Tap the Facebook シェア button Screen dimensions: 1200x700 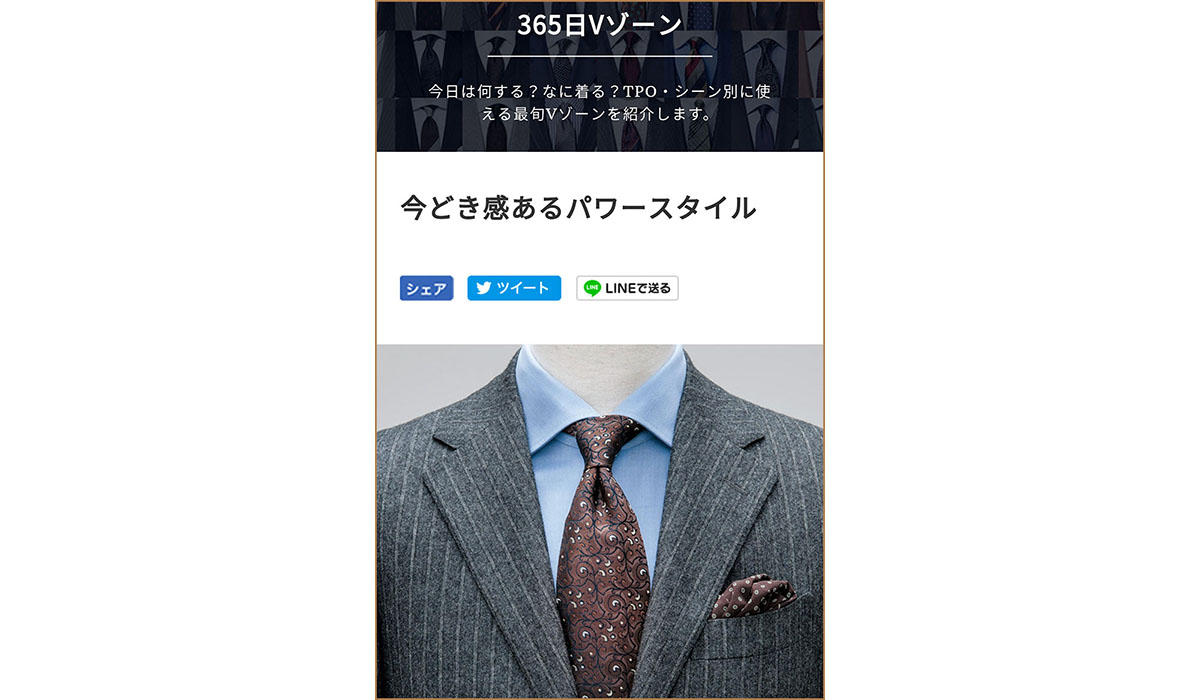(x=426, y=288)
